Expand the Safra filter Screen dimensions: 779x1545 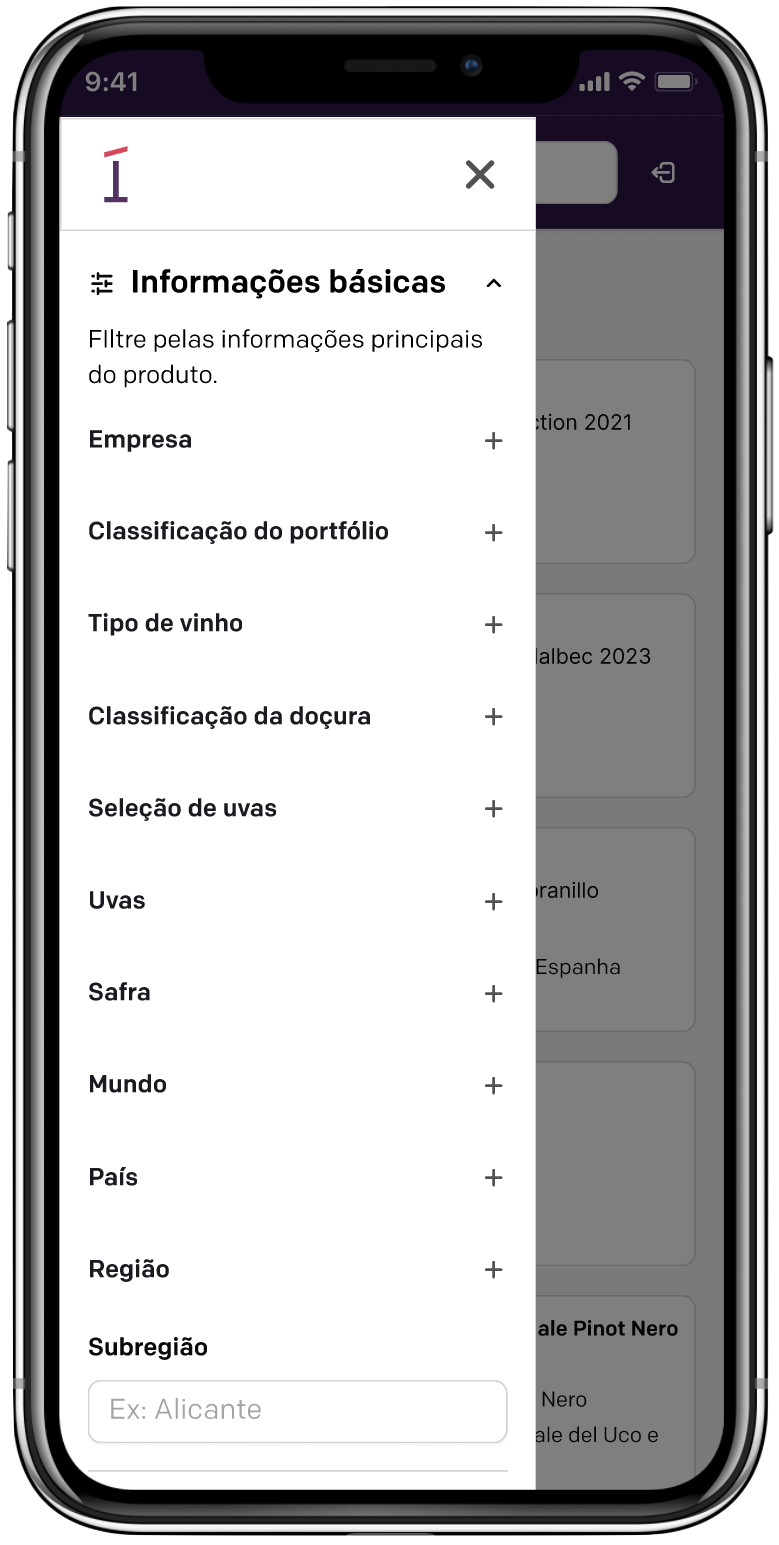pos(493,994)
